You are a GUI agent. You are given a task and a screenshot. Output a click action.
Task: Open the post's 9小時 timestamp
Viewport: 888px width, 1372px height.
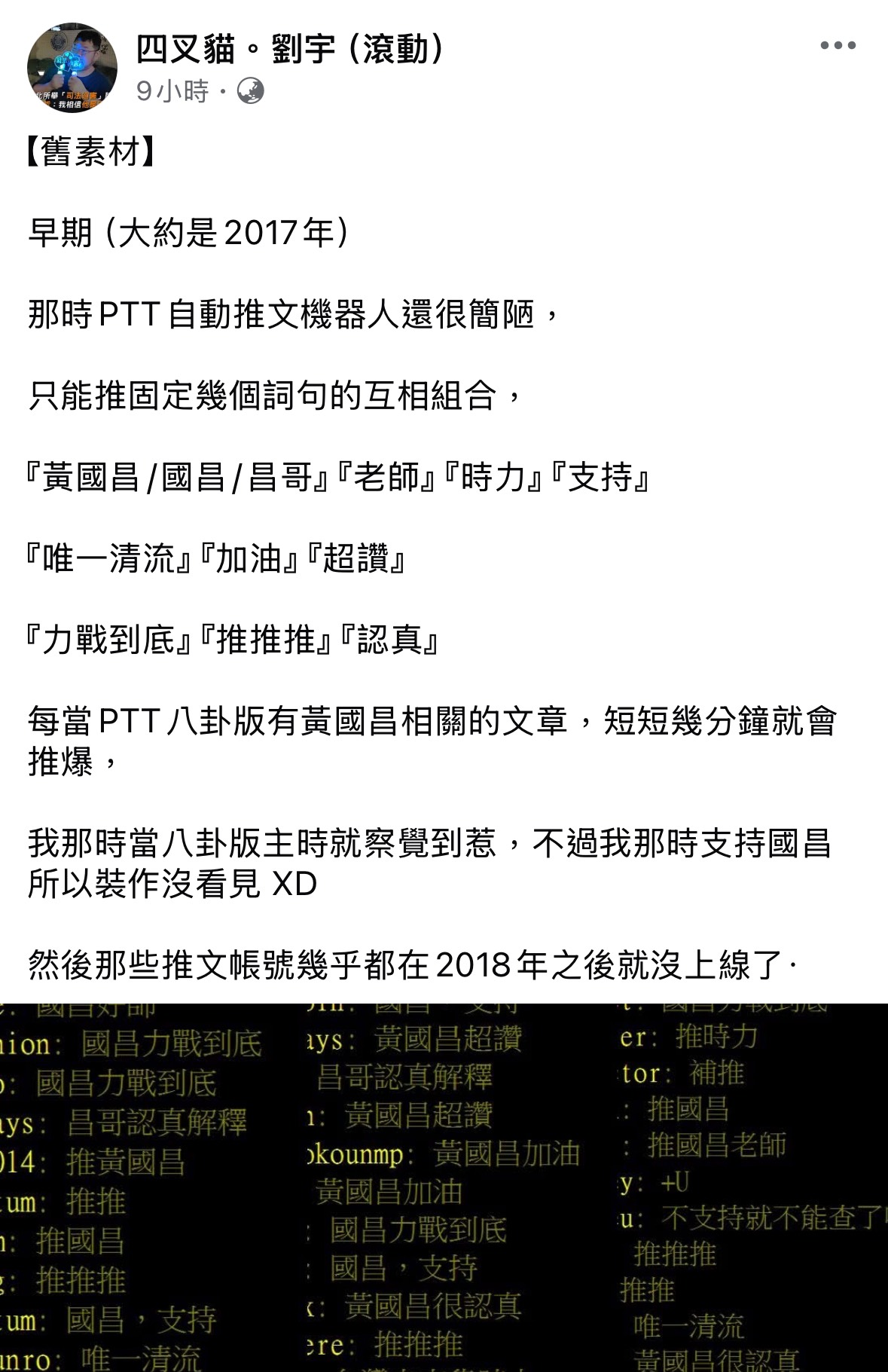(172, 92)
